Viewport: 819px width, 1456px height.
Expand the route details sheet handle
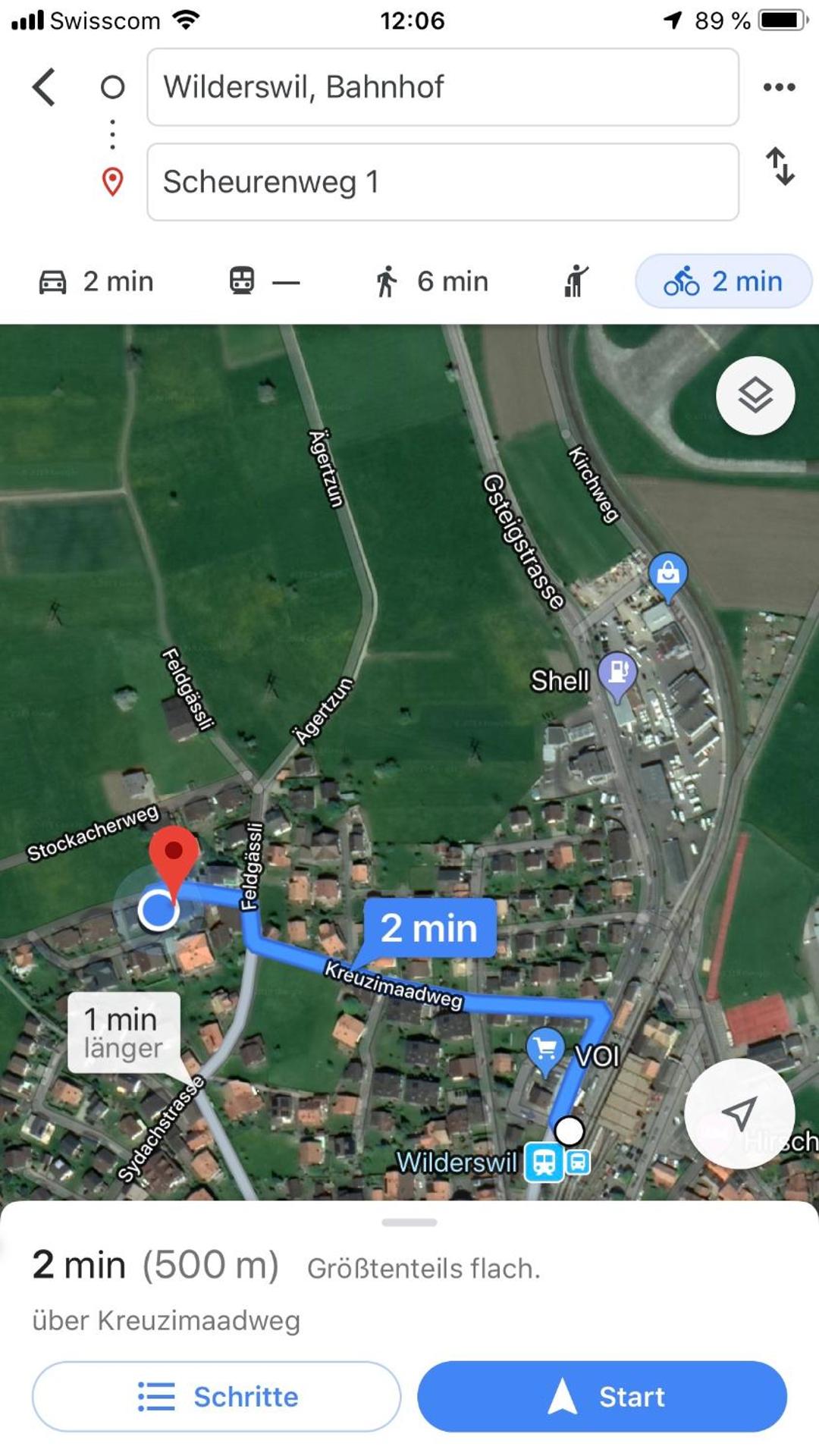tap(409, 1222)
